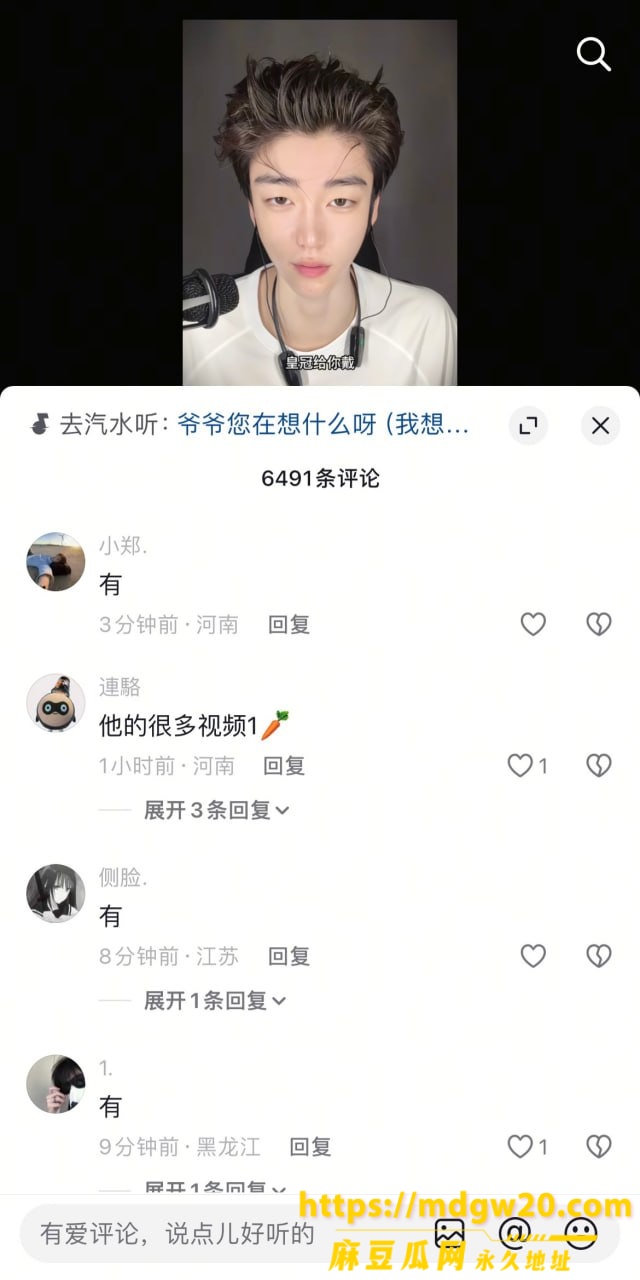Open 側脸.'s profile avatar

click(x=55, y=893)
